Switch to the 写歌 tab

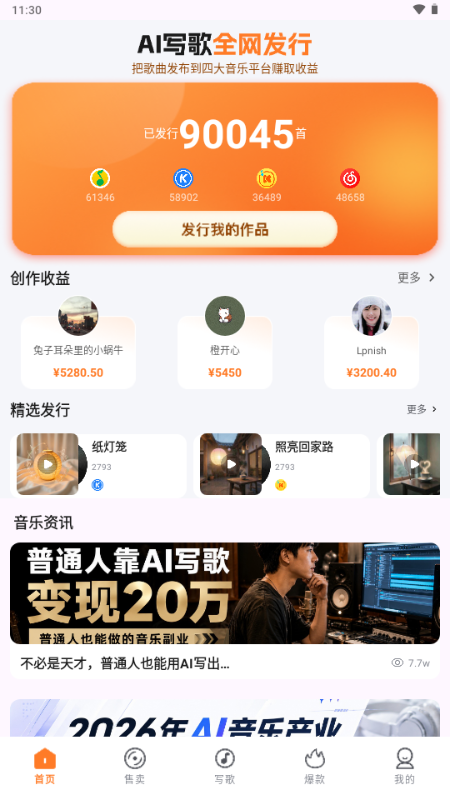224,765
